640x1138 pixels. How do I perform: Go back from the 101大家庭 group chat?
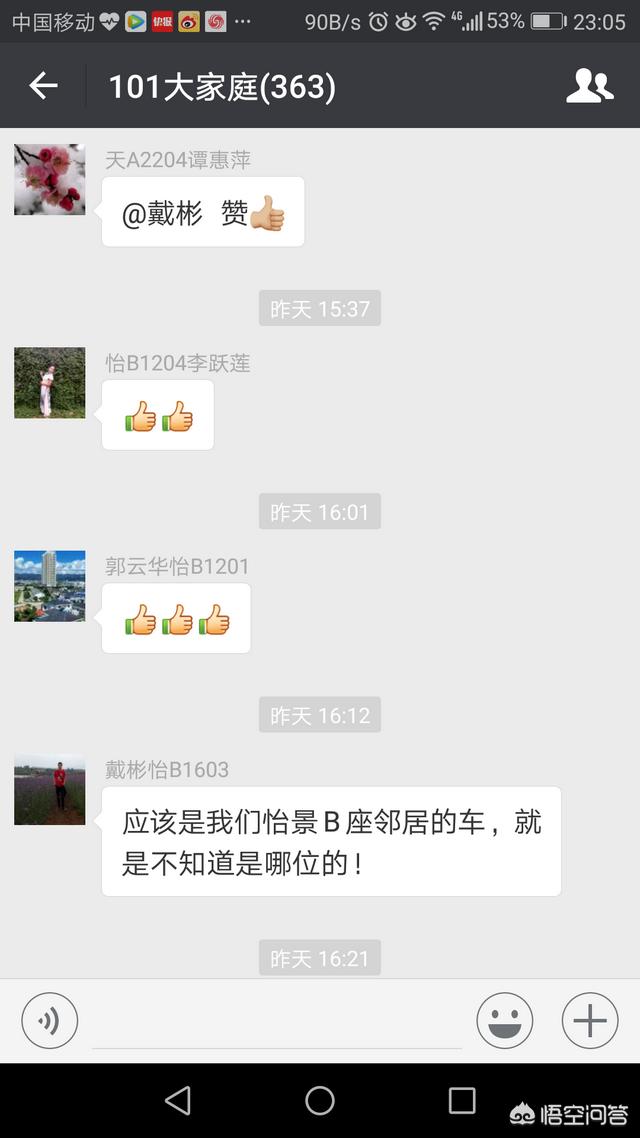pos(43,87)
